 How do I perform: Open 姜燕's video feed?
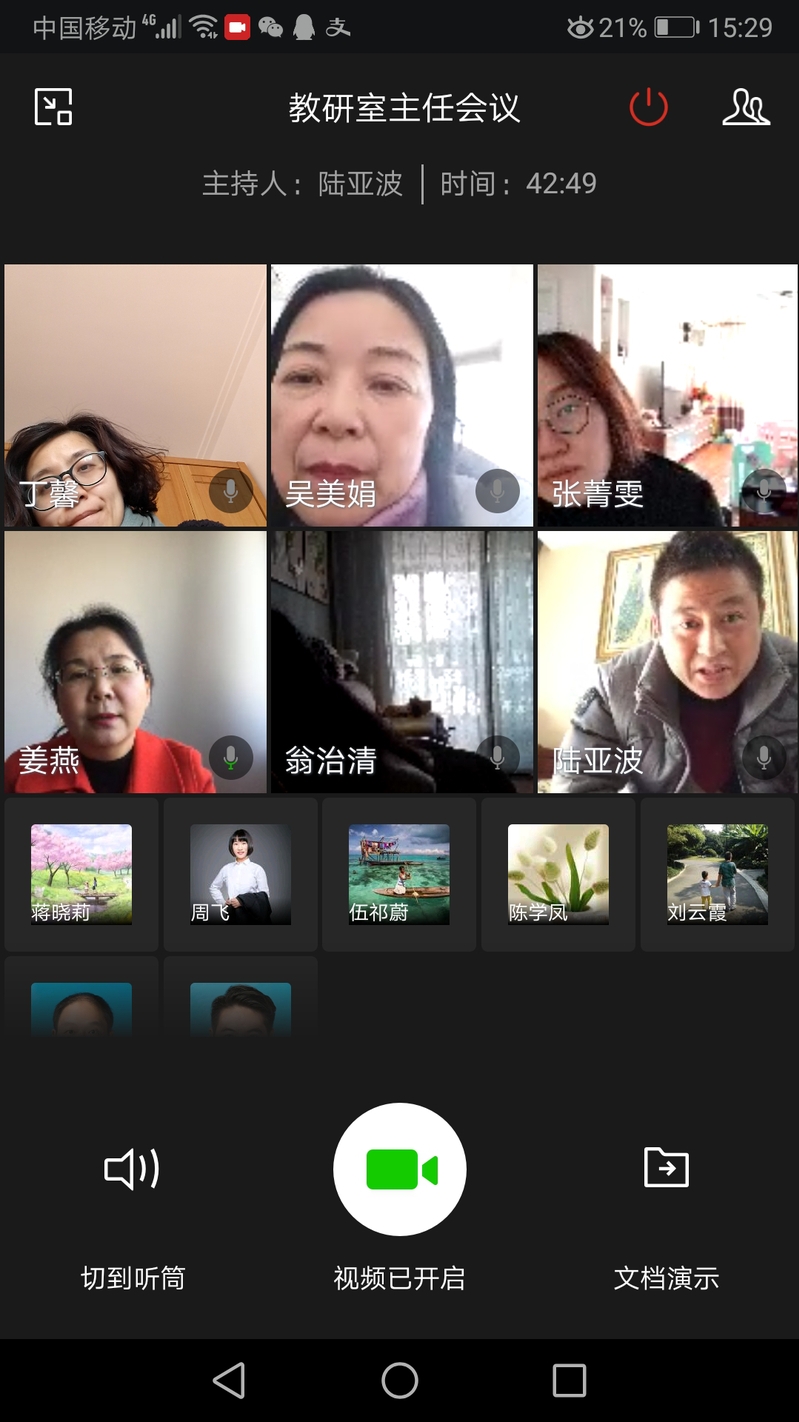coord(135,661)
